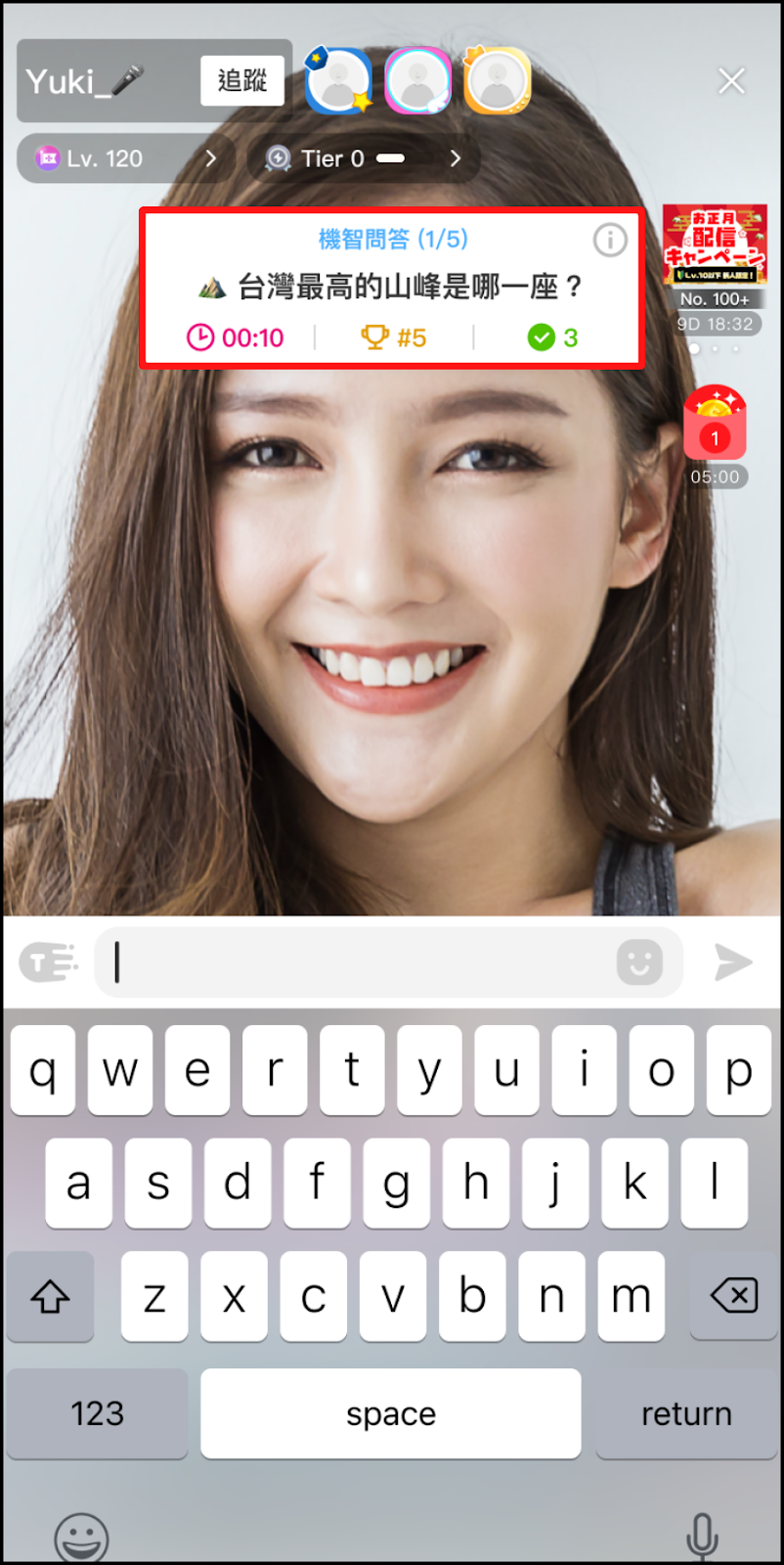Image resolution: width=784 pixels, height=1565 pixels.
Task: Open Yuki_ streamer profile
Action: pyautogui.click(x=86, y=81)
